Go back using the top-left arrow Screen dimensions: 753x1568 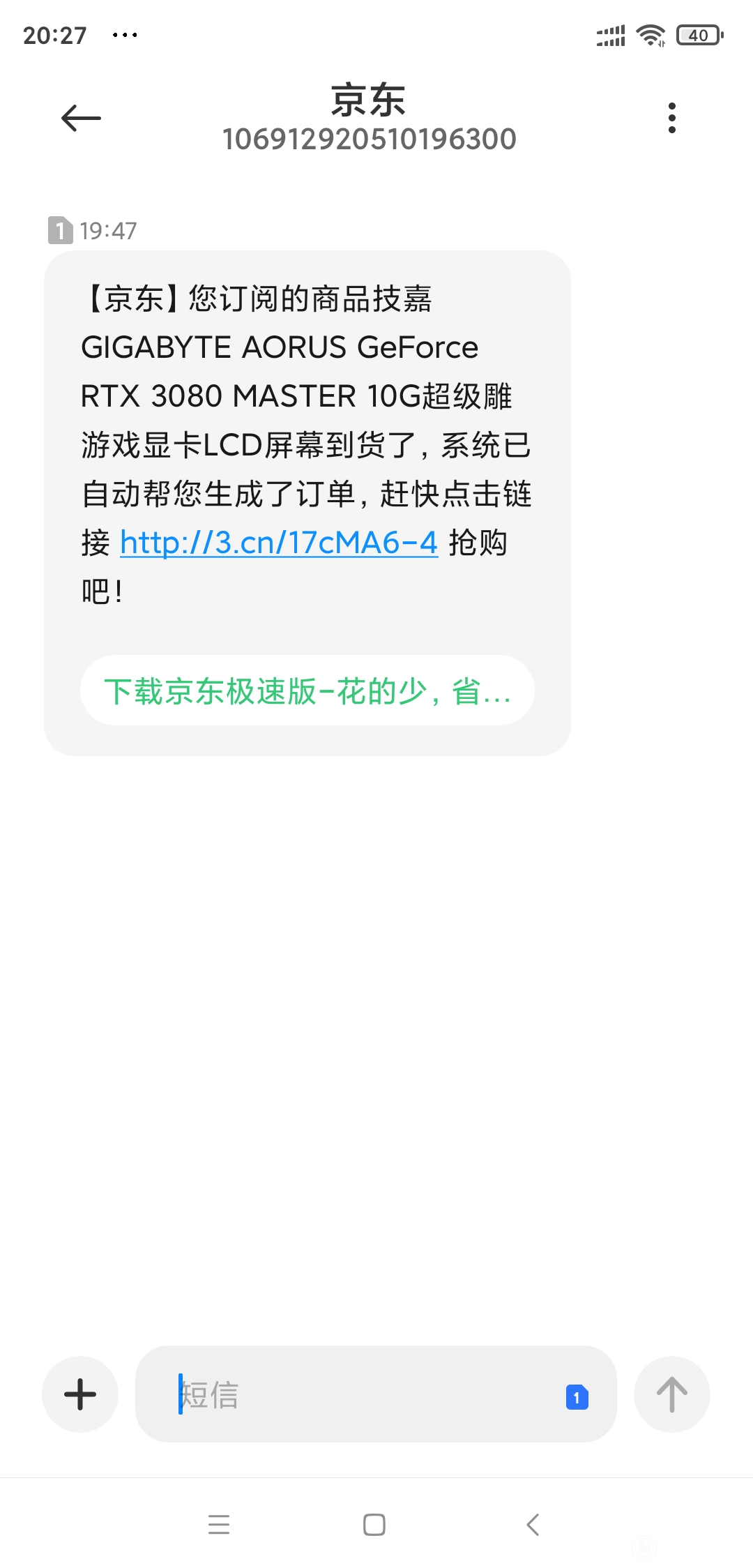82,118
